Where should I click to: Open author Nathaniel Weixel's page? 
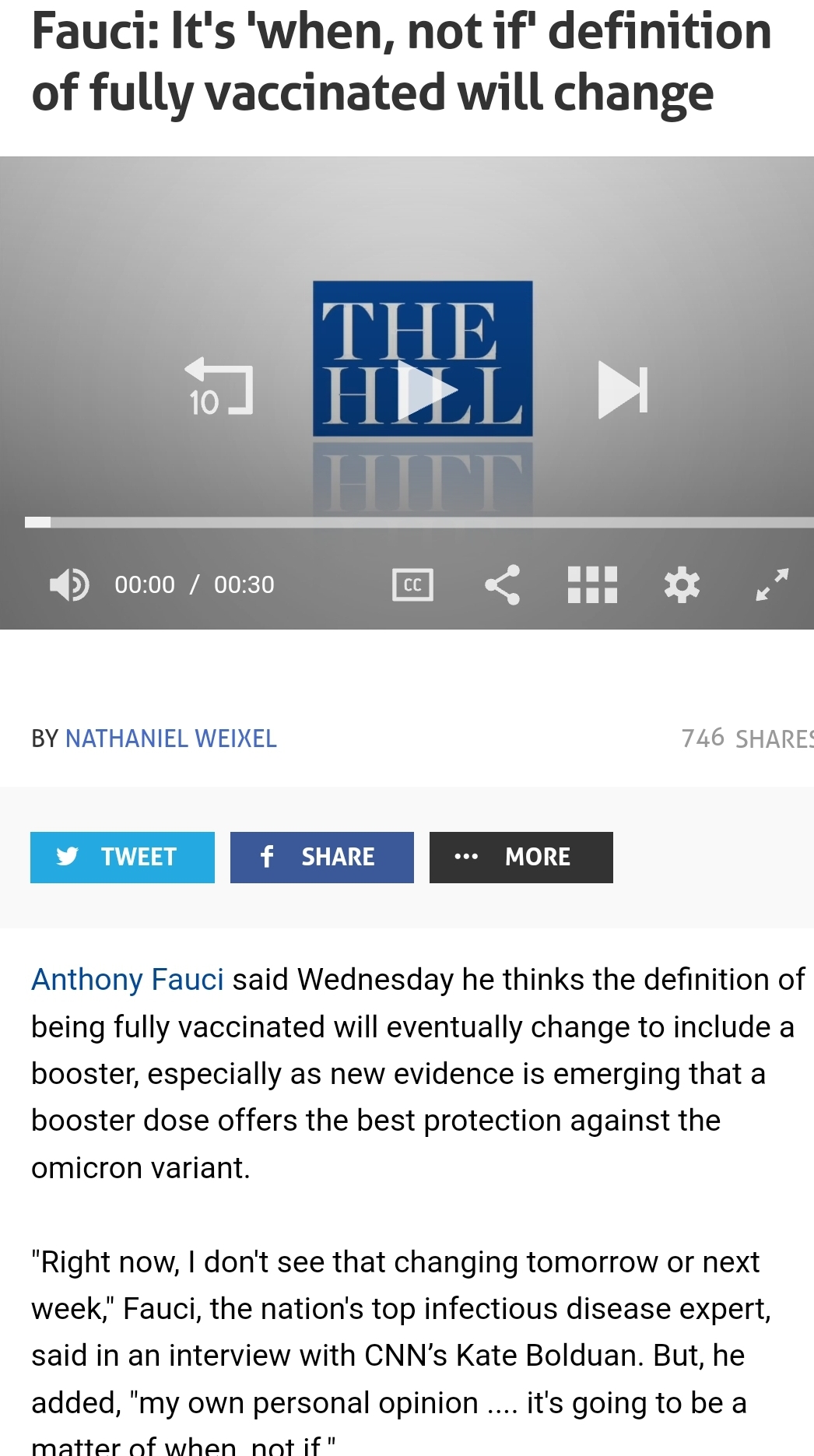click(x=171, y=739)
